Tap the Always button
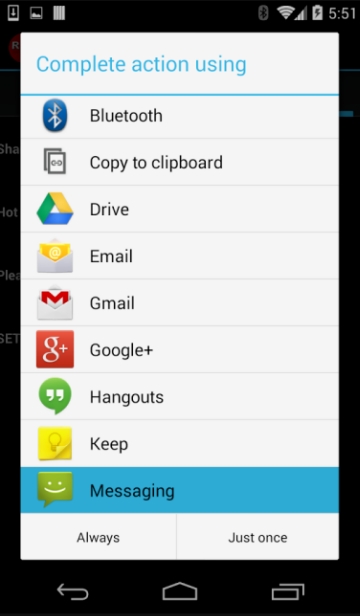This screenshot has height=616, width=360. pos(98,537)
